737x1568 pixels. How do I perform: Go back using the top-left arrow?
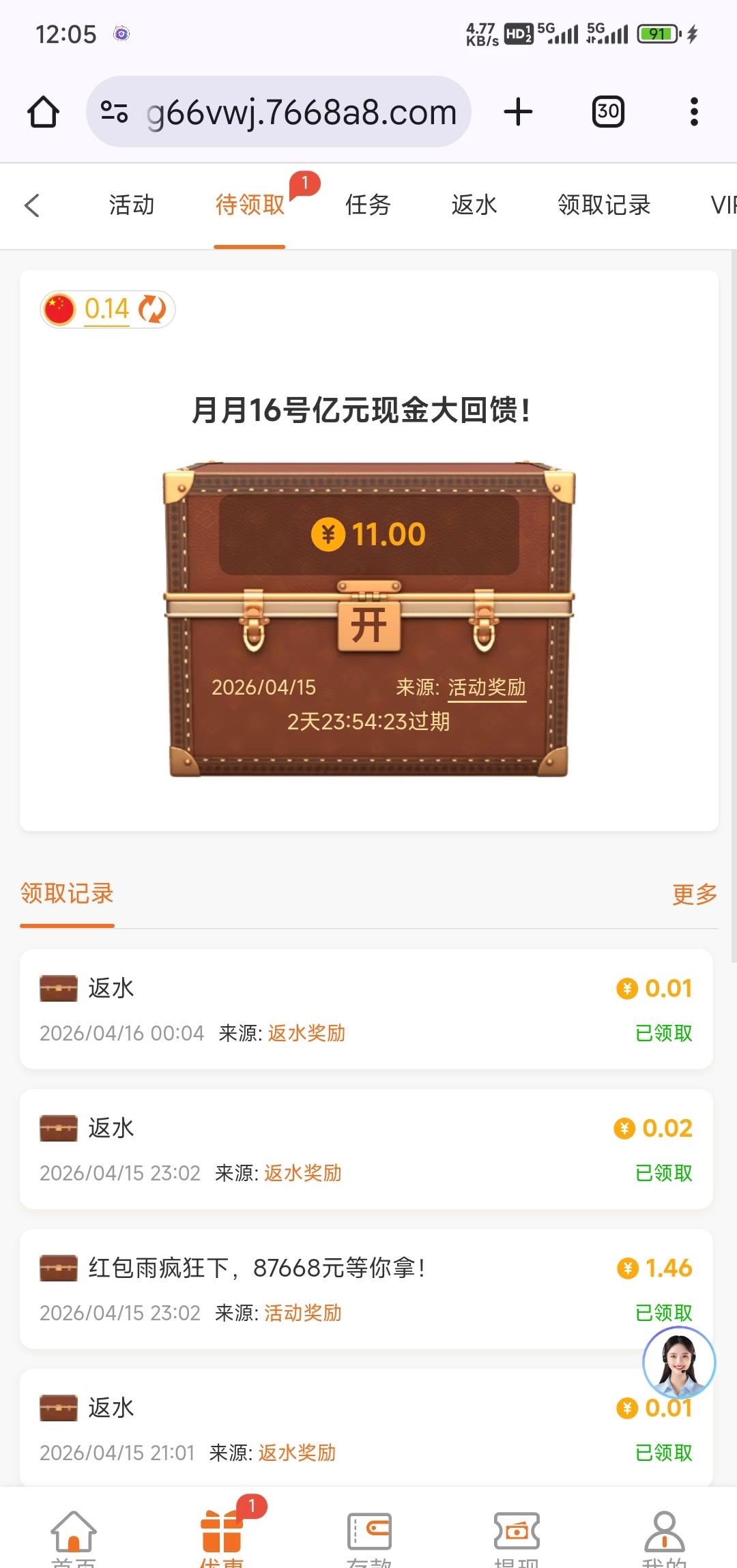click(x=32, y=205)
